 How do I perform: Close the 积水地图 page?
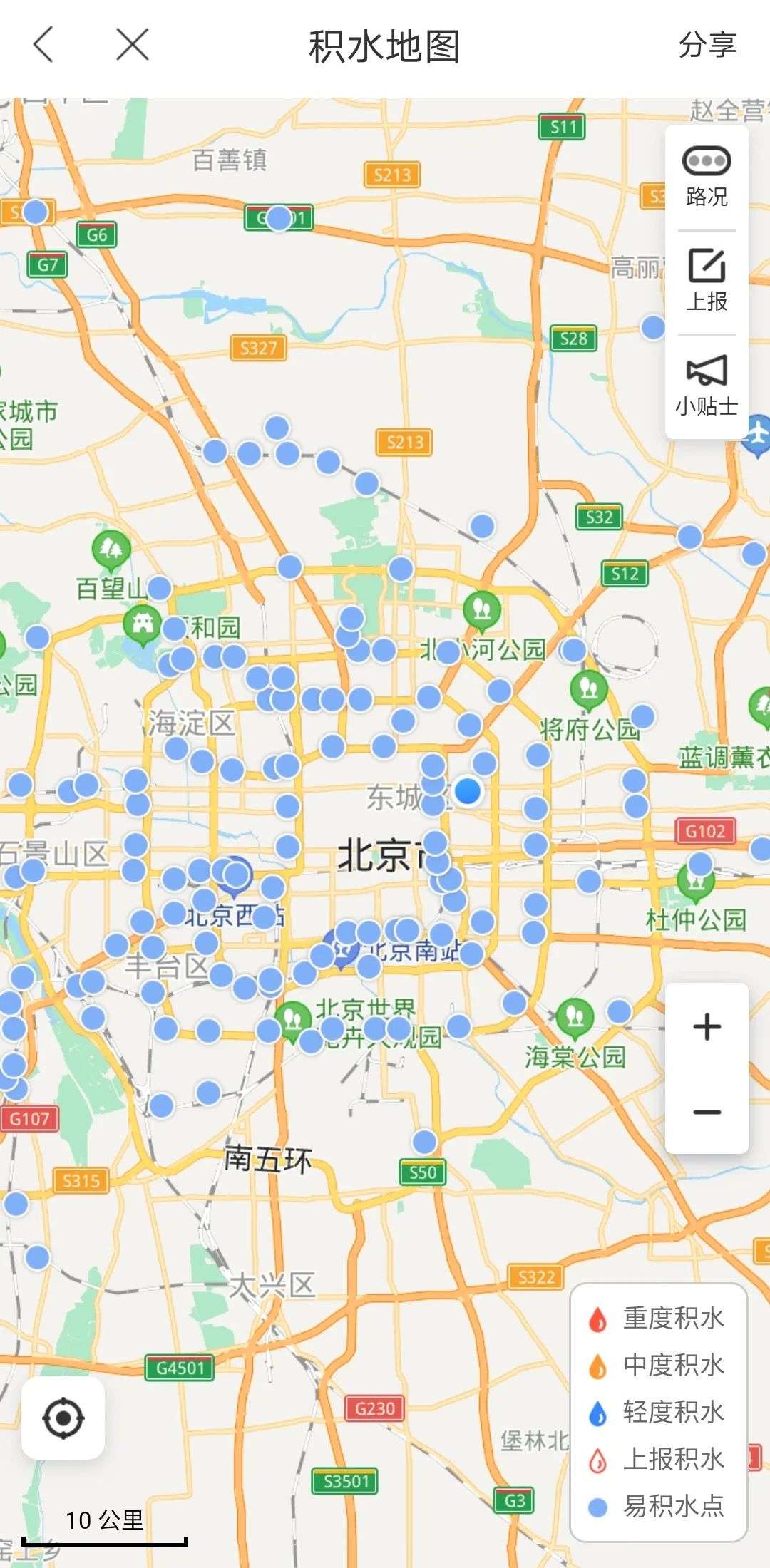tap(133, 45)
